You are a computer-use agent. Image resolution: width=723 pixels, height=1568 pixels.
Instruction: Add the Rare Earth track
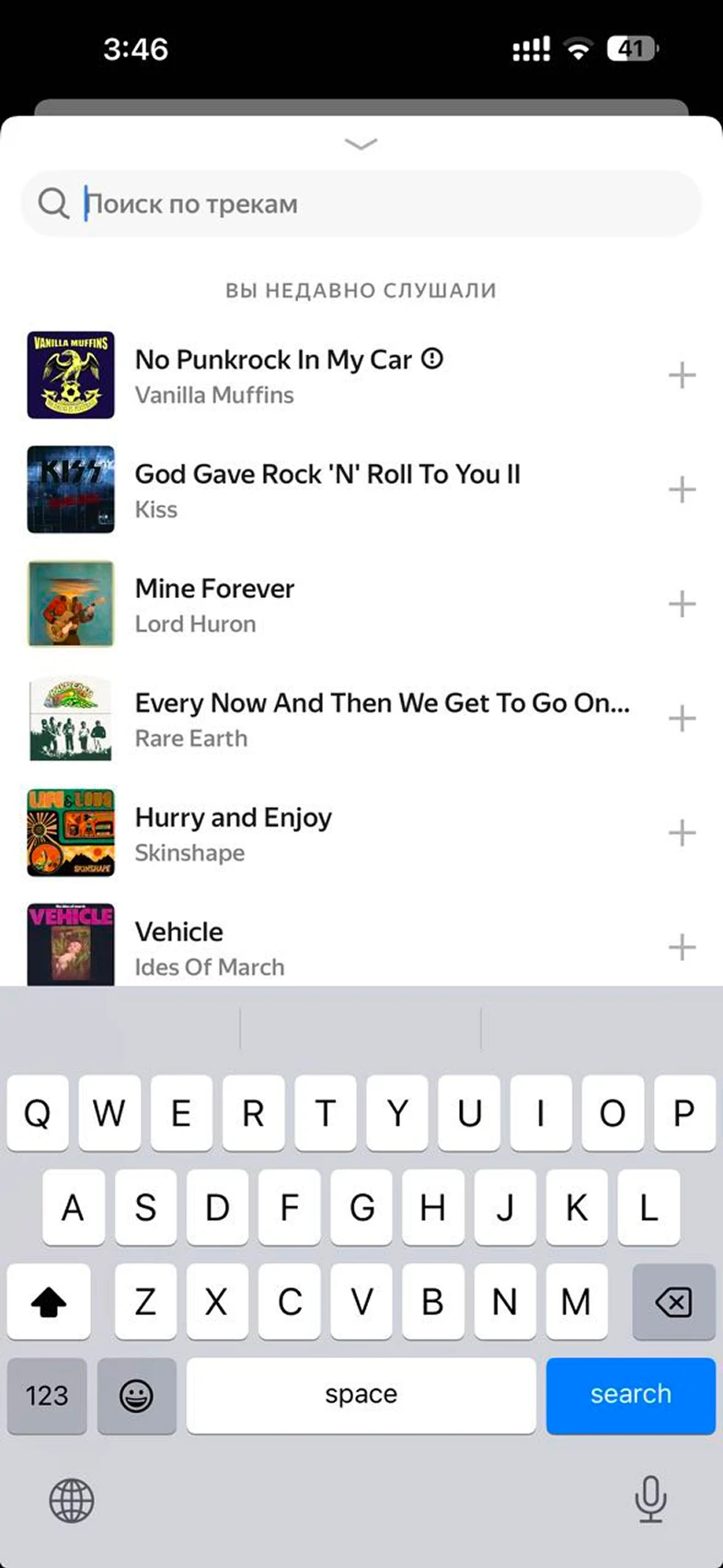(x=682, y=719)
